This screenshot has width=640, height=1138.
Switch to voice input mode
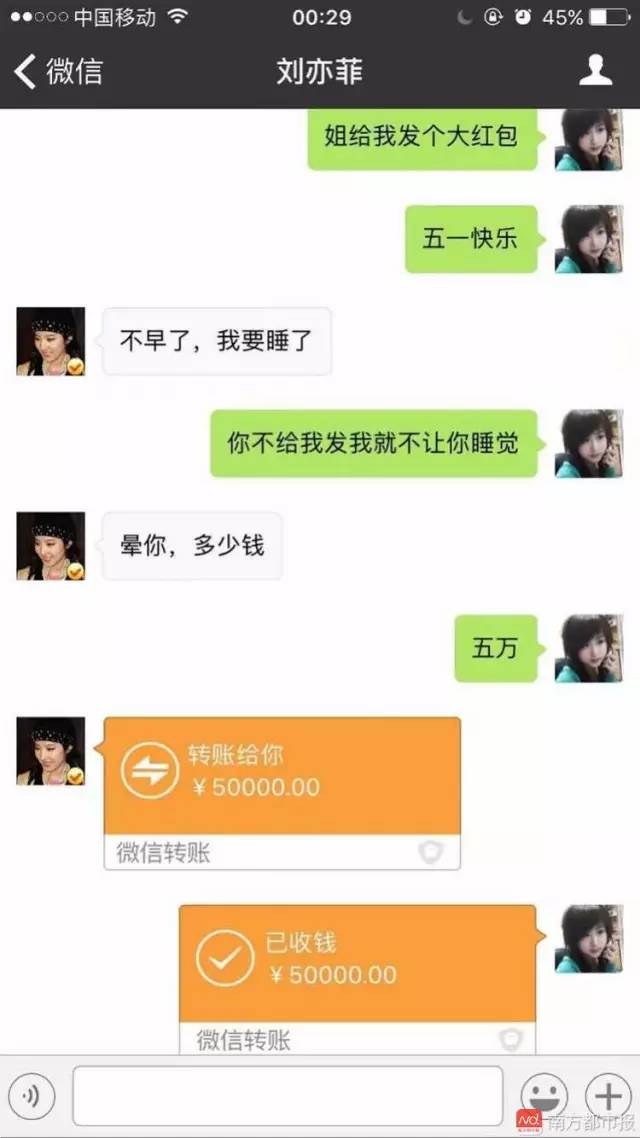pos(33,1096)
